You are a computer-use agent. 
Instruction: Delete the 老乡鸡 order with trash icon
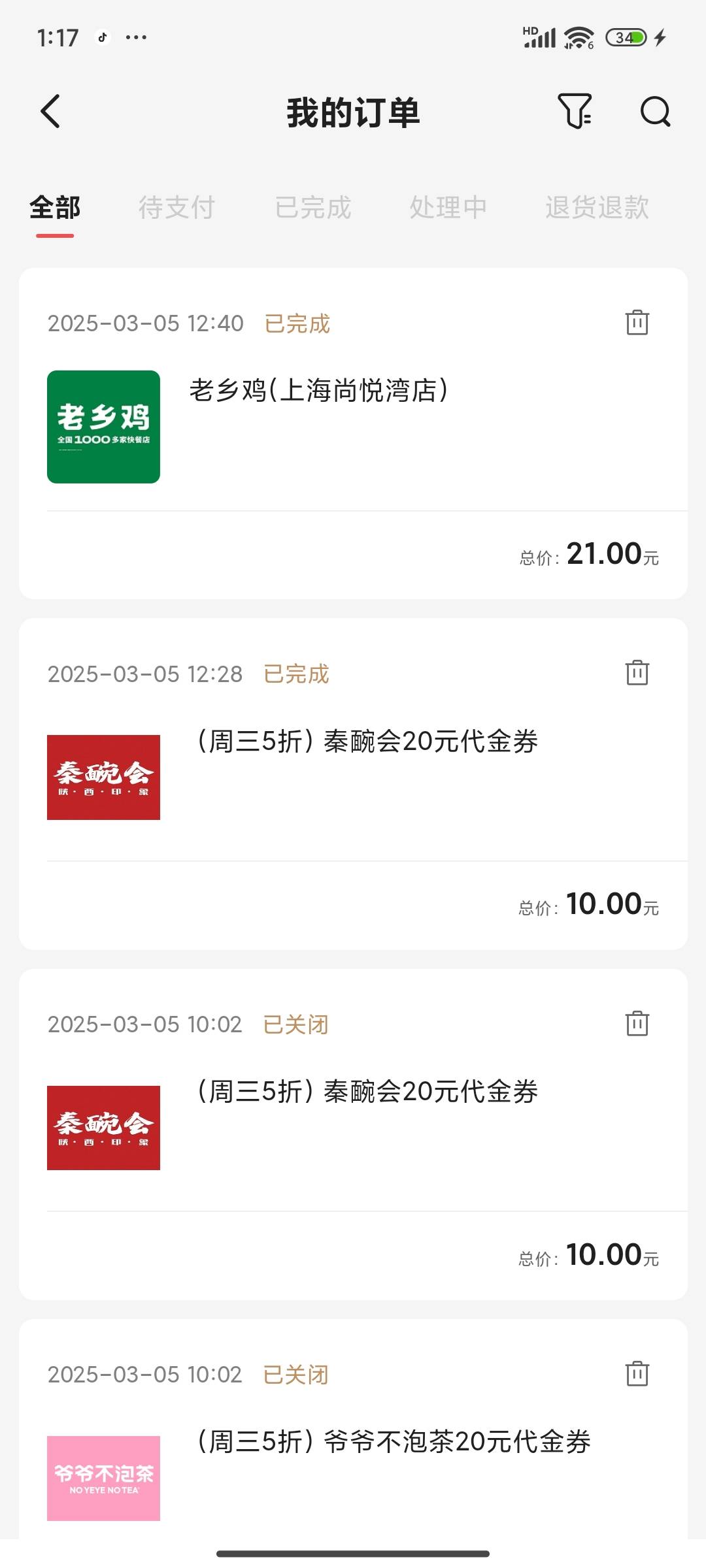(x=637, y=322)
